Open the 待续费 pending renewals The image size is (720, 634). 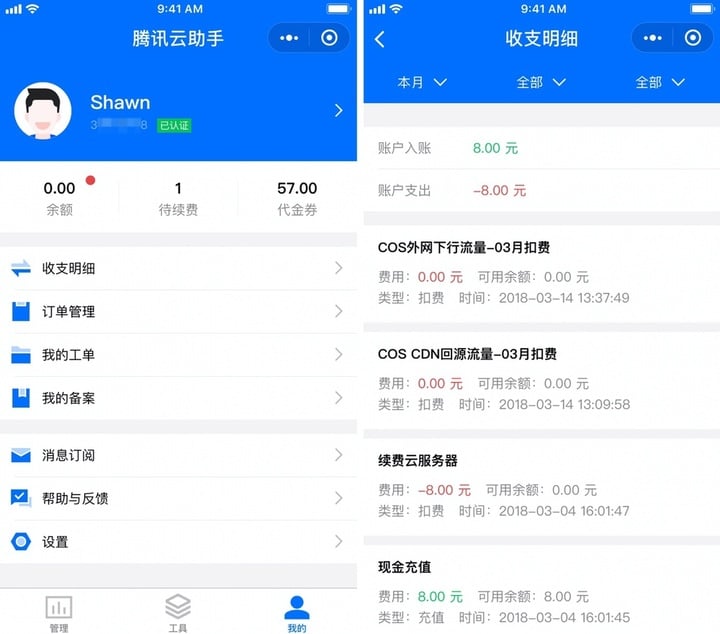[x=178, y=198]
